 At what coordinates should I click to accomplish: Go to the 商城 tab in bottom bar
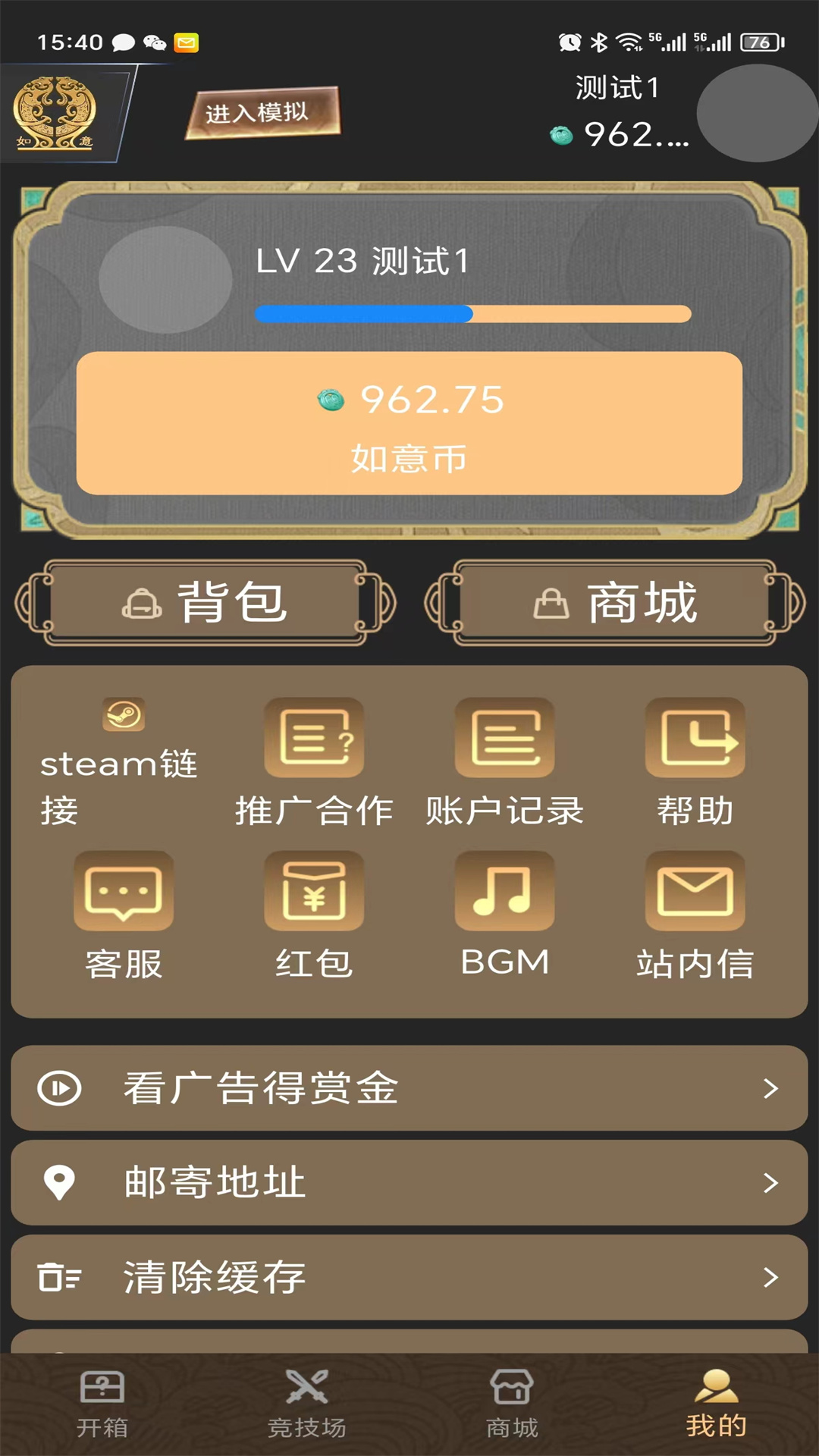tap(512, 1404)
